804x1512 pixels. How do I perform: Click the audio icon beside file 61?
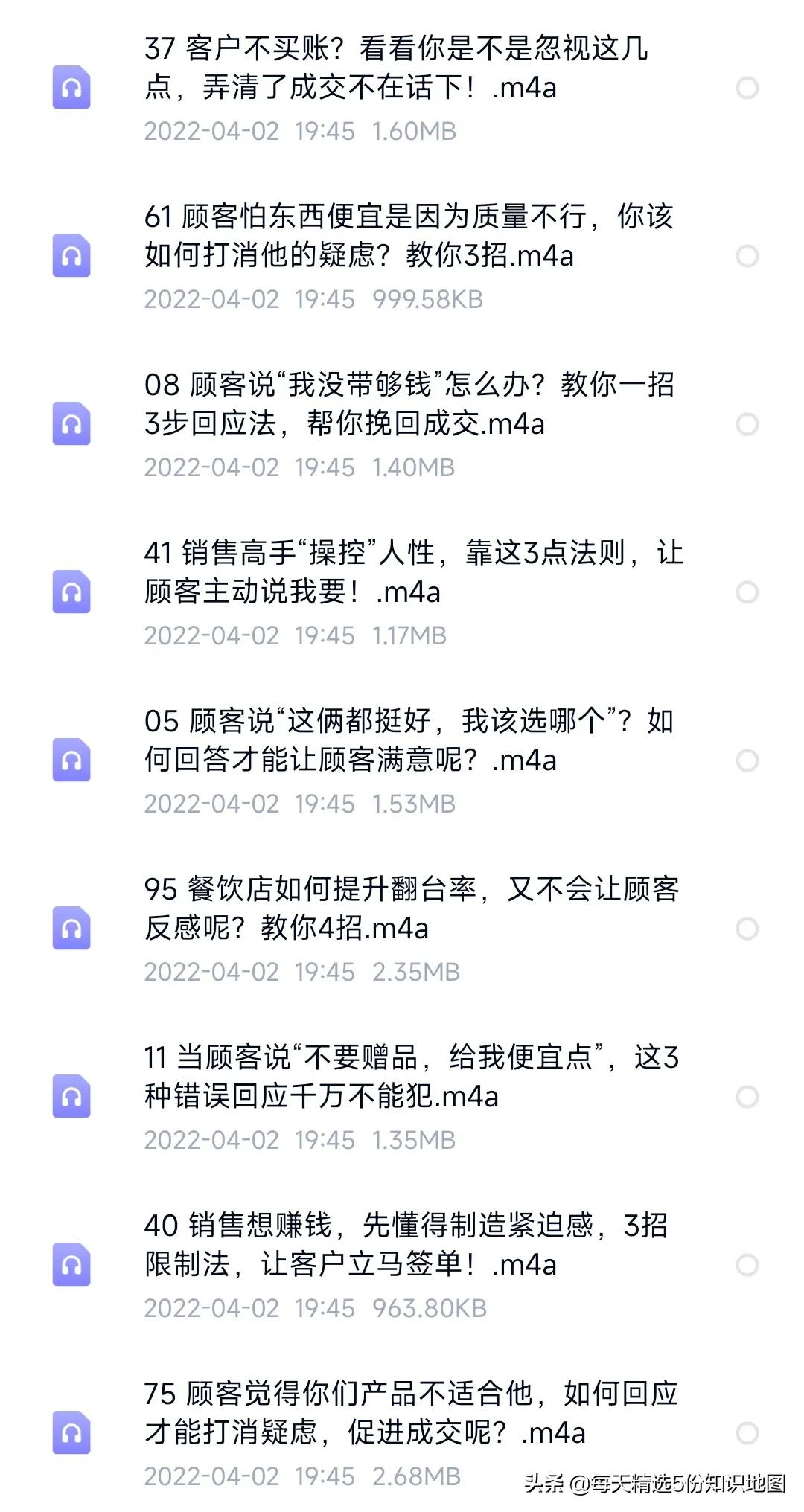pyautogui.click(x=71, y=256)
